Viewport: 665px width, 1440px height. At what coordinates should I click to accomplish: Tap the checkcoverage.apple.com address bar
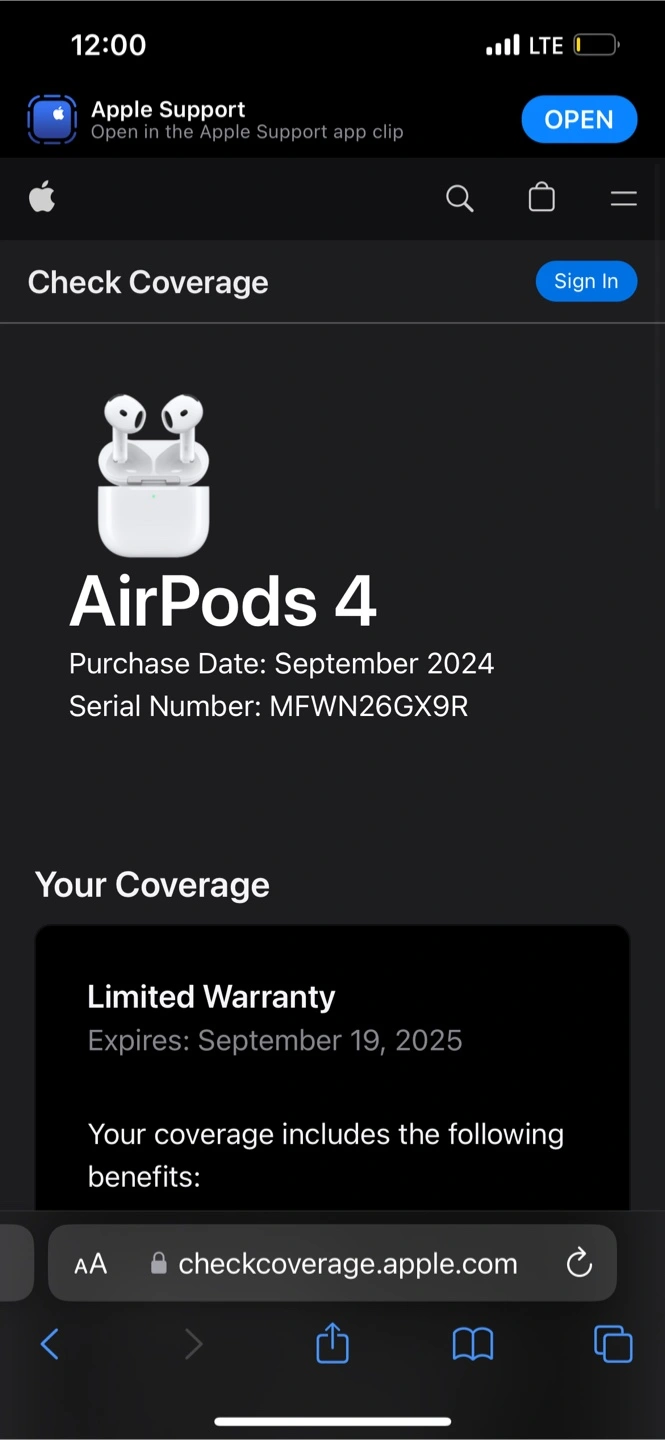(x=332, y=1263)
